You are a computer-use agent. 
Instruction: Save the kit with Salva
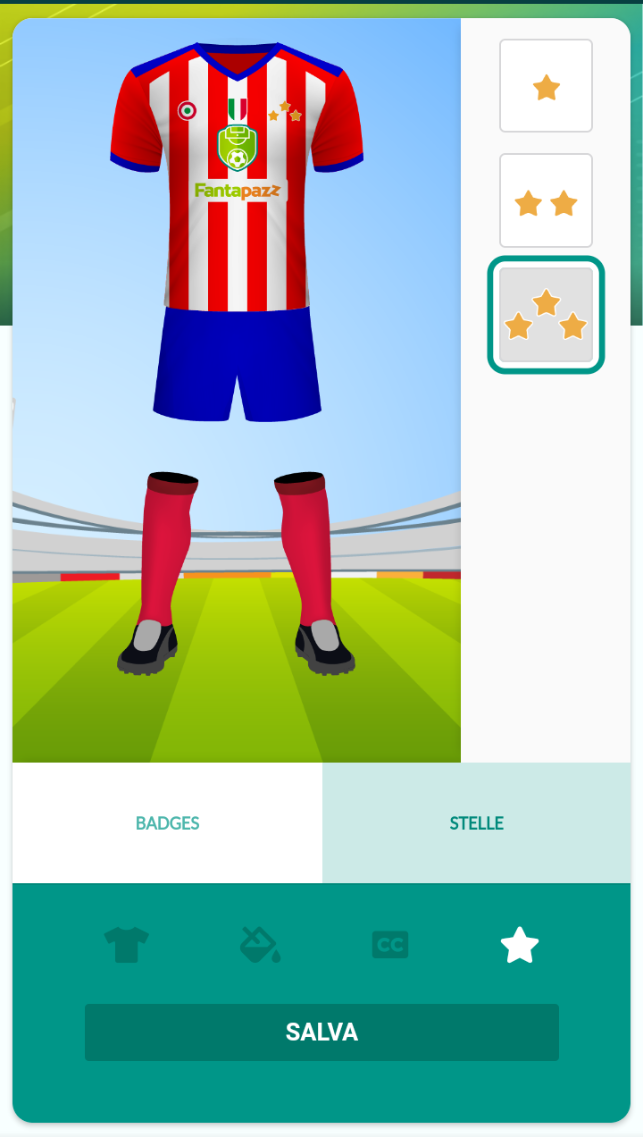coord(322,1032)
